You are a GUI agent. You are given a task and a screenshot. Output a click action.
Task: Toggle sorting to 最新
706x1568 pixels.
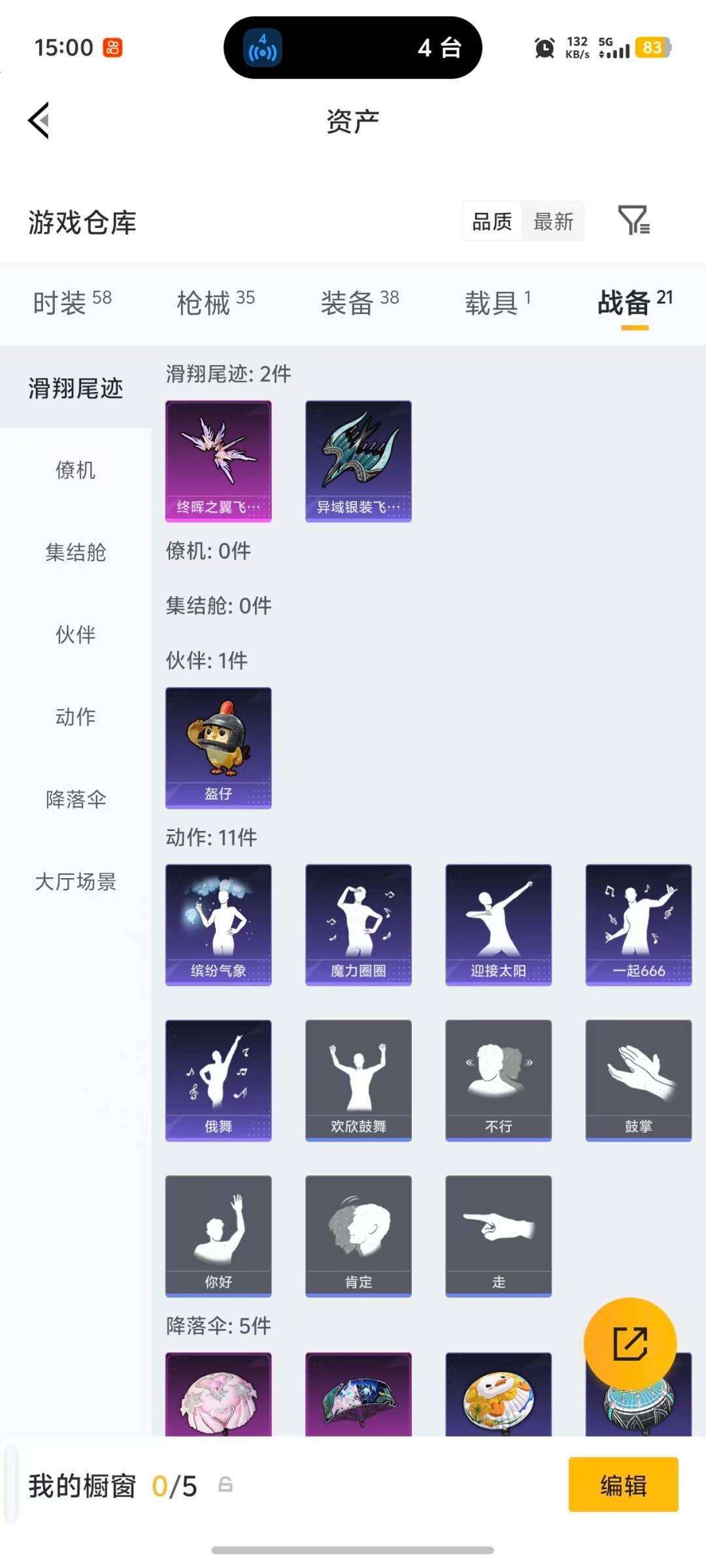553,222
